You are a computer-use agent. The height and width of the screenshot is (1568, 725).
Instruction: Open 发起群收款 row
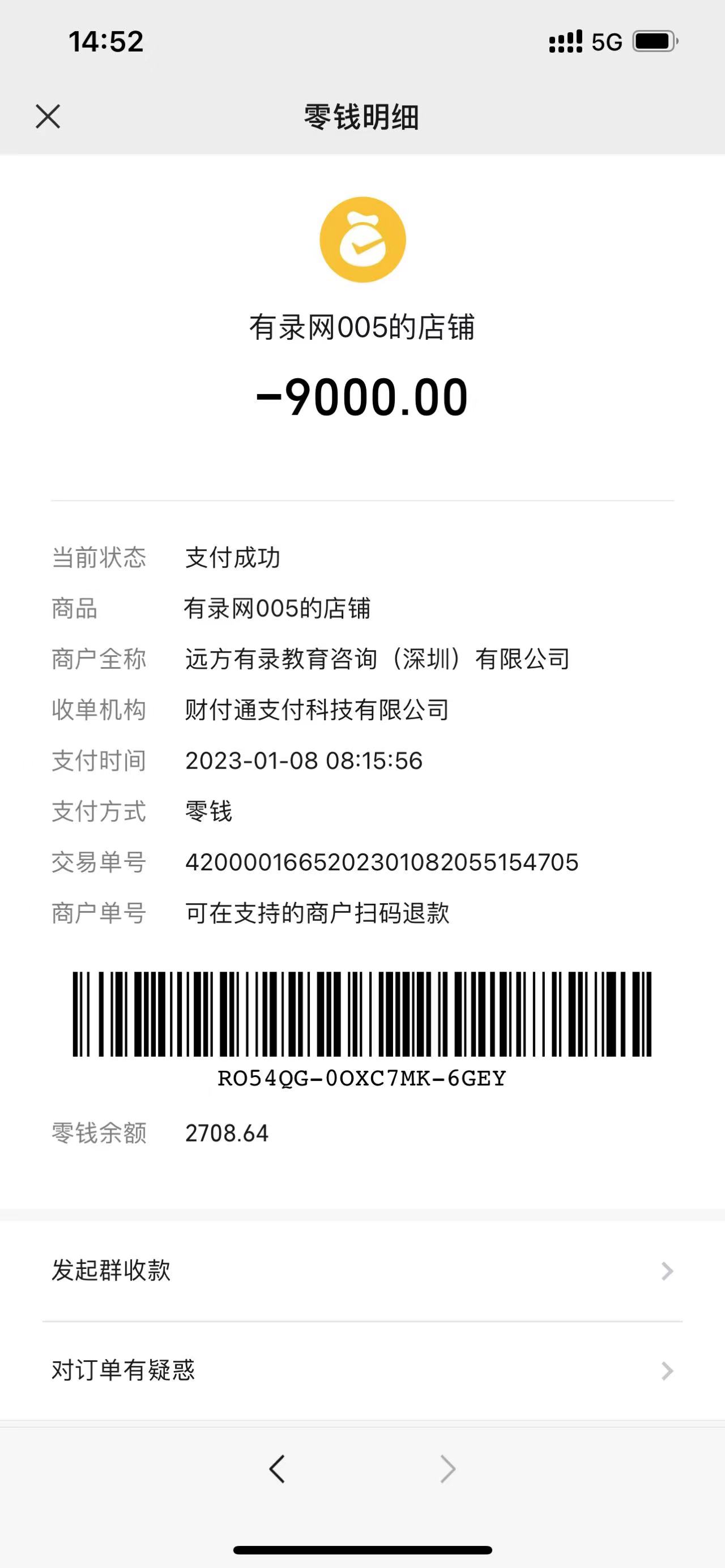click(362, 1270)
